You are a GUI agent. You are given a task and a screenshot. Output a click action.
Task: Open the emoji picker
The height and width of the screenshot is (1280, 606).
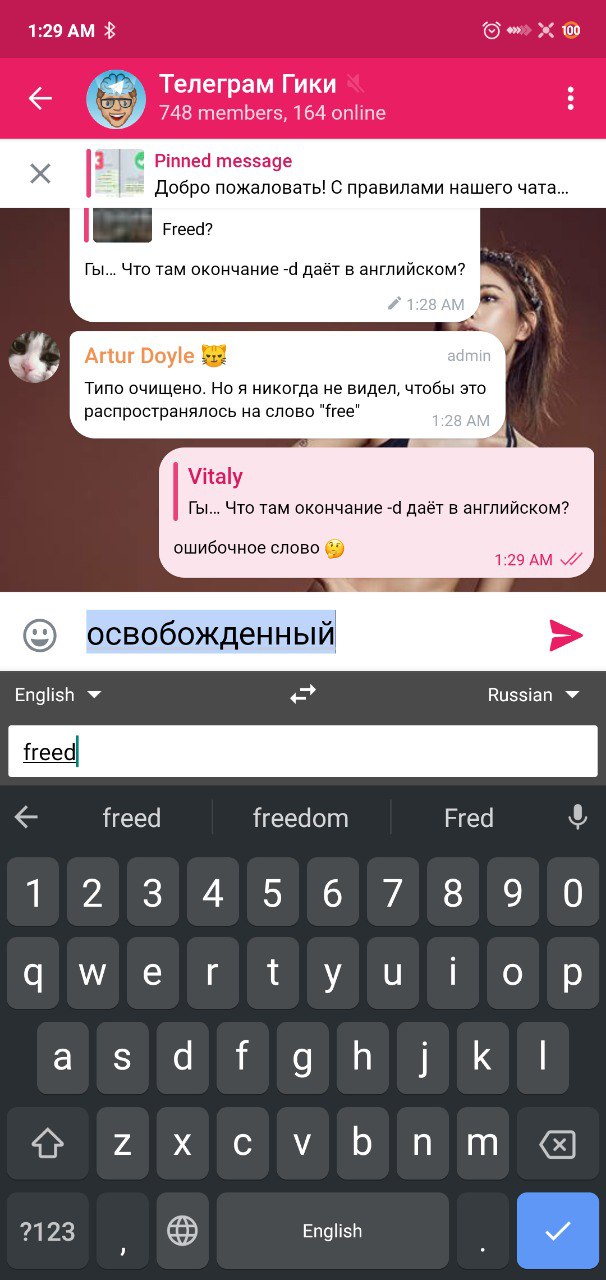point(40,635)
